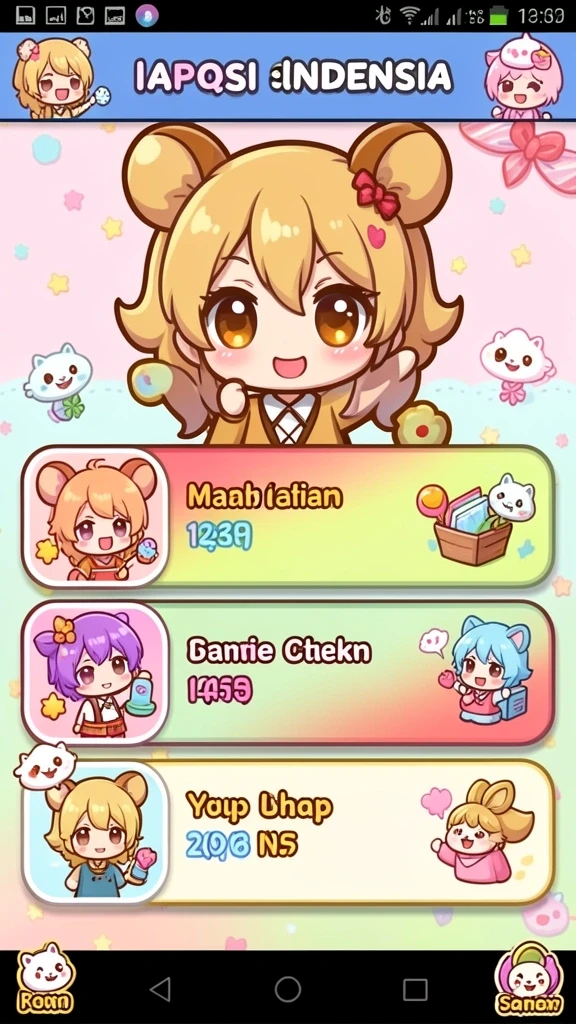Open the recent apps view
Viewport: 576px width, 1024px height.
(x=415, y=989)
